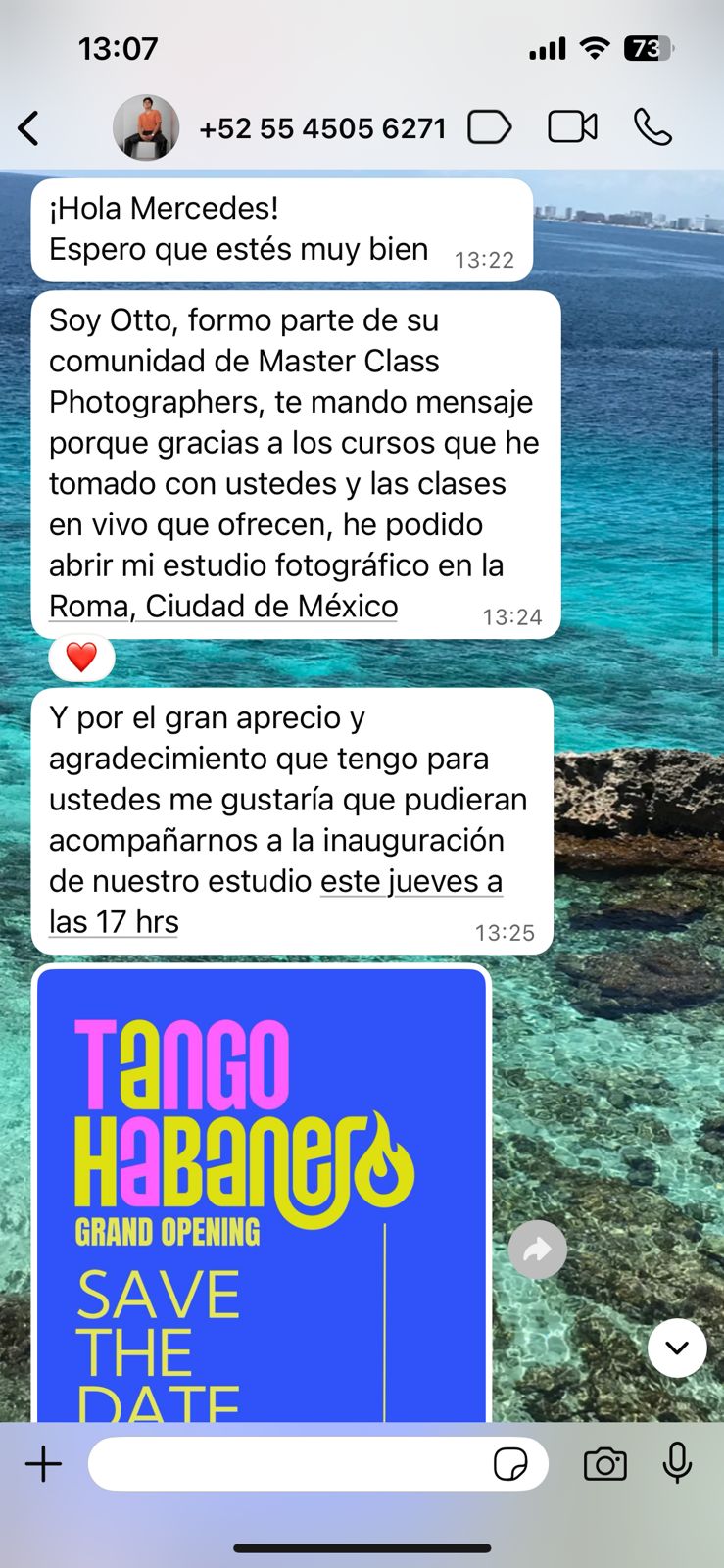Viewport: 724px width, 1568px height.
Task: Start a voice call
Action: click(652, 127)
